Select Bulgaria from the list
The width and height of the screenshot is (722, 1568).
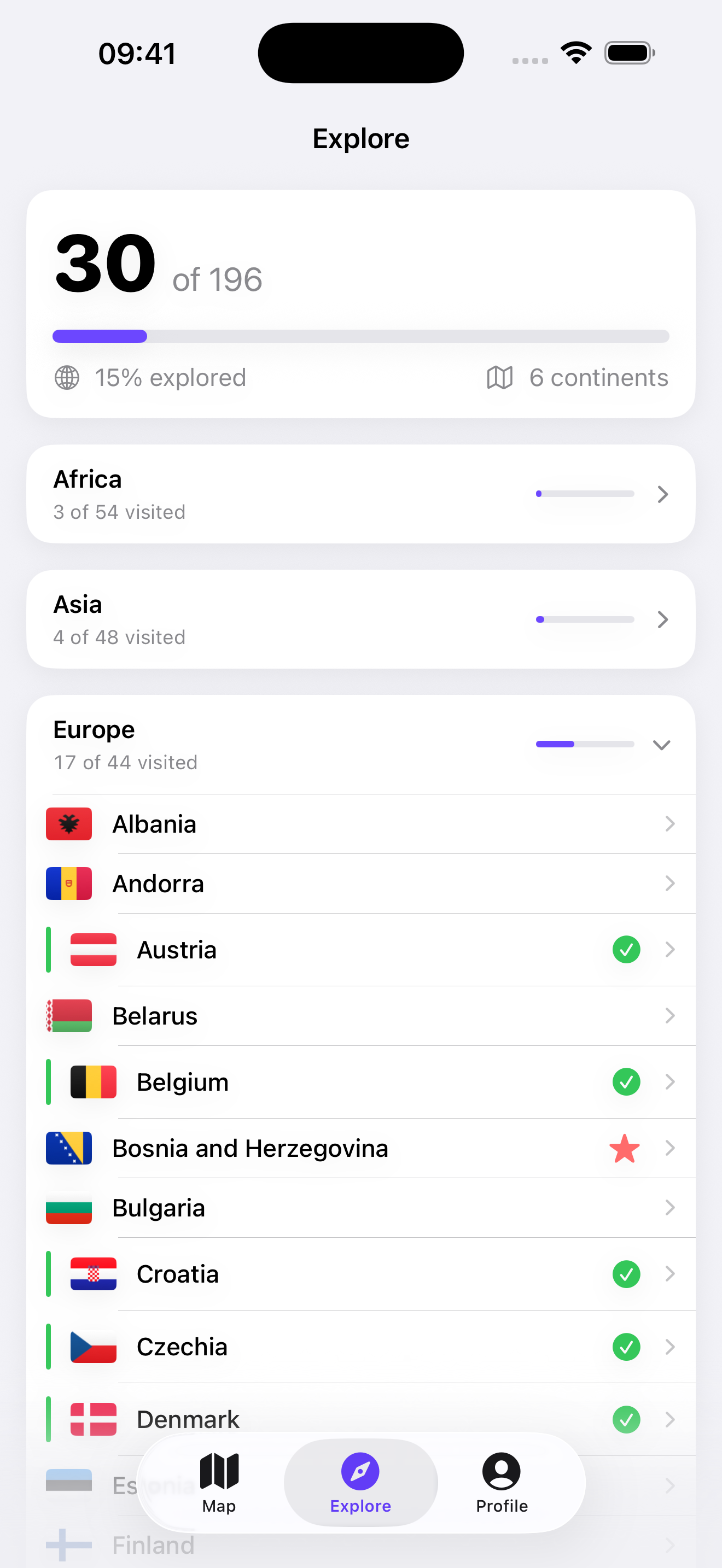click(360, 1208)
